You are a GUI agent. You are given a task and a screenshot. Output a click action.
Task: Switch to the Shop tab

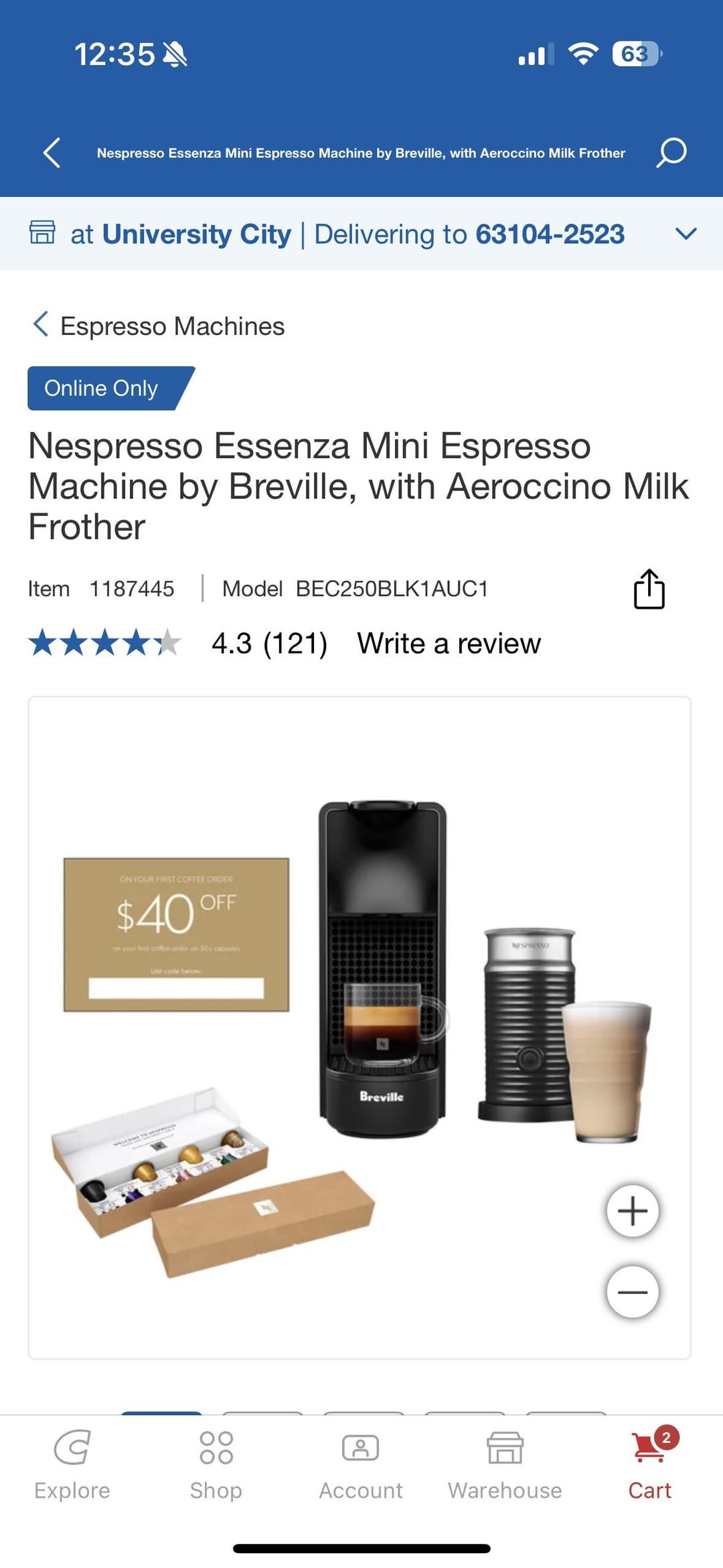pyautogui.click(x=216, y=1465)
